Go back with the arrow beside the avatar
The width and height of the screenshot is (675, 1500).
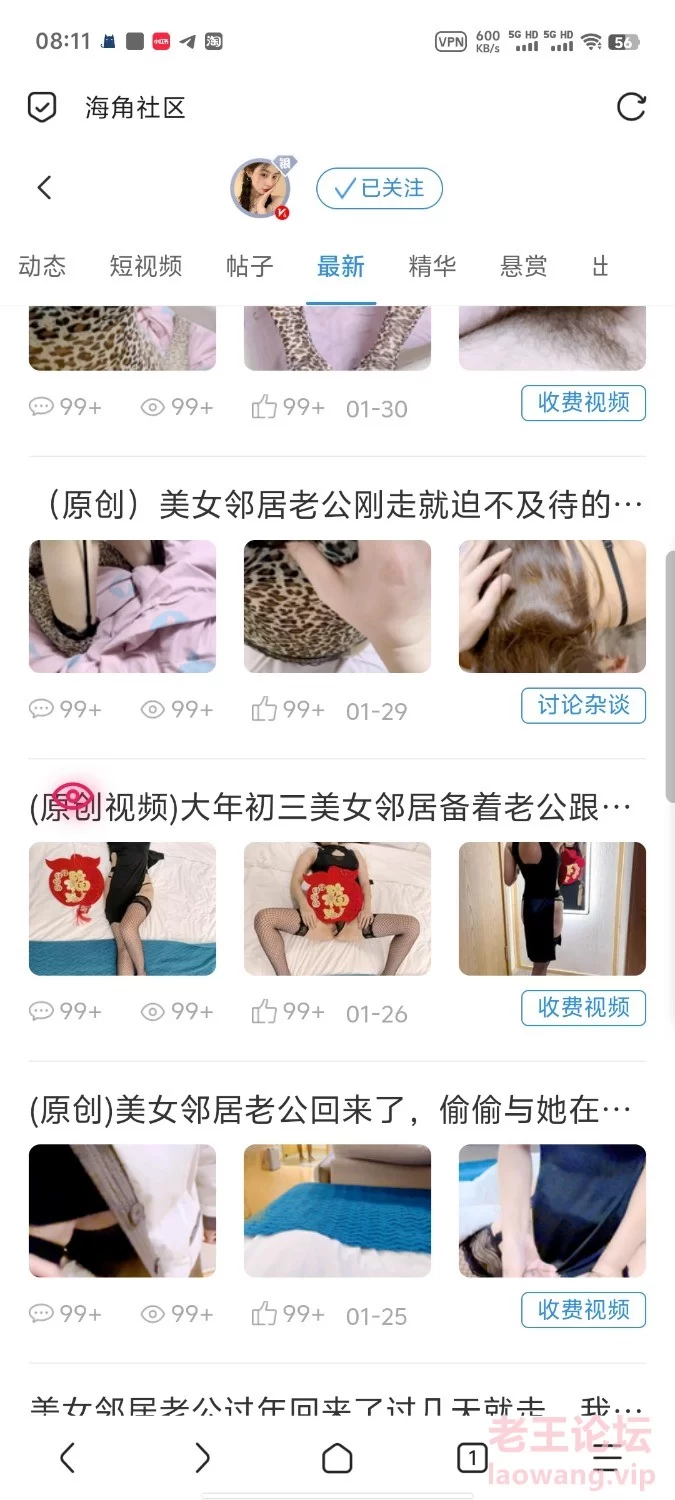click(44, 188)
